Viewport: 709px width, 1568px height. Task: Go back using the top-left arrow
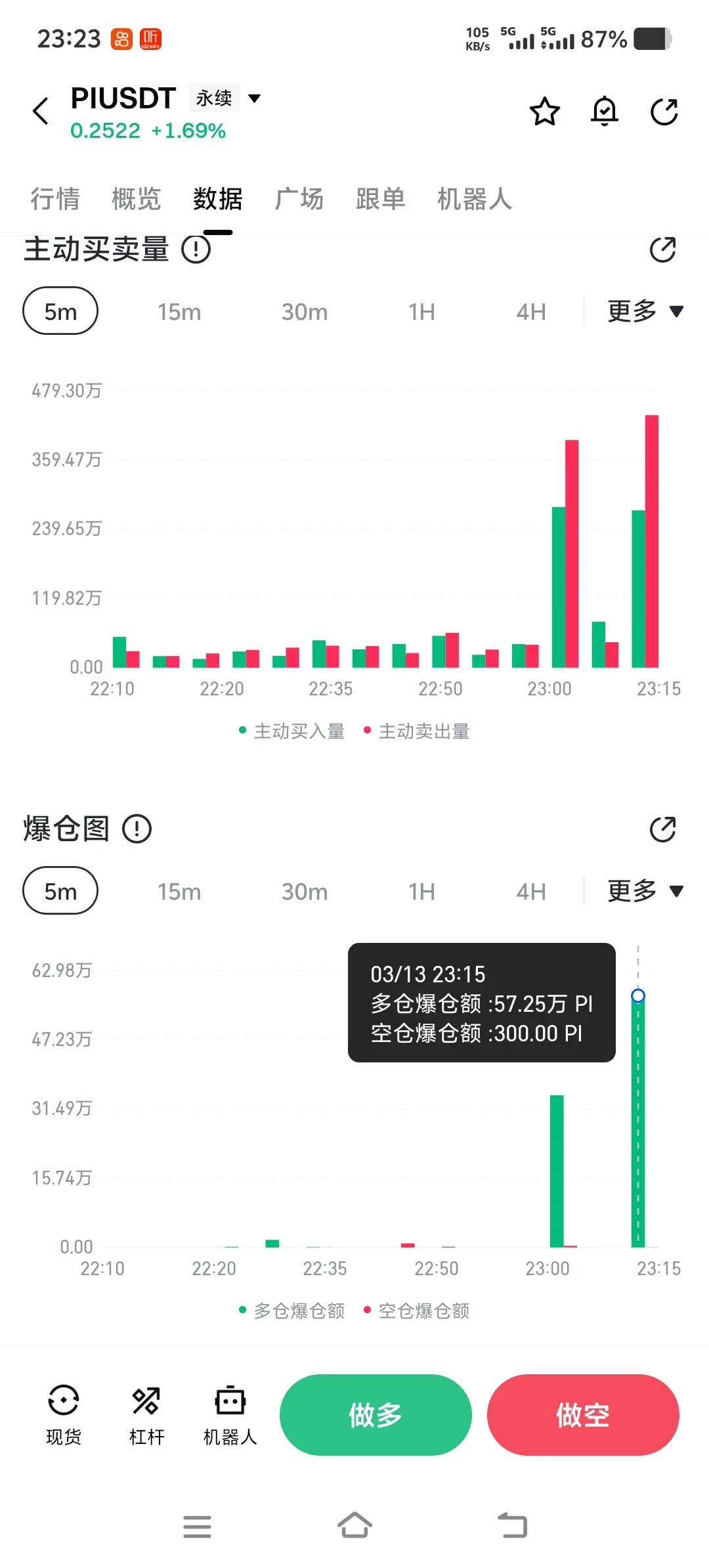[41, 111]
